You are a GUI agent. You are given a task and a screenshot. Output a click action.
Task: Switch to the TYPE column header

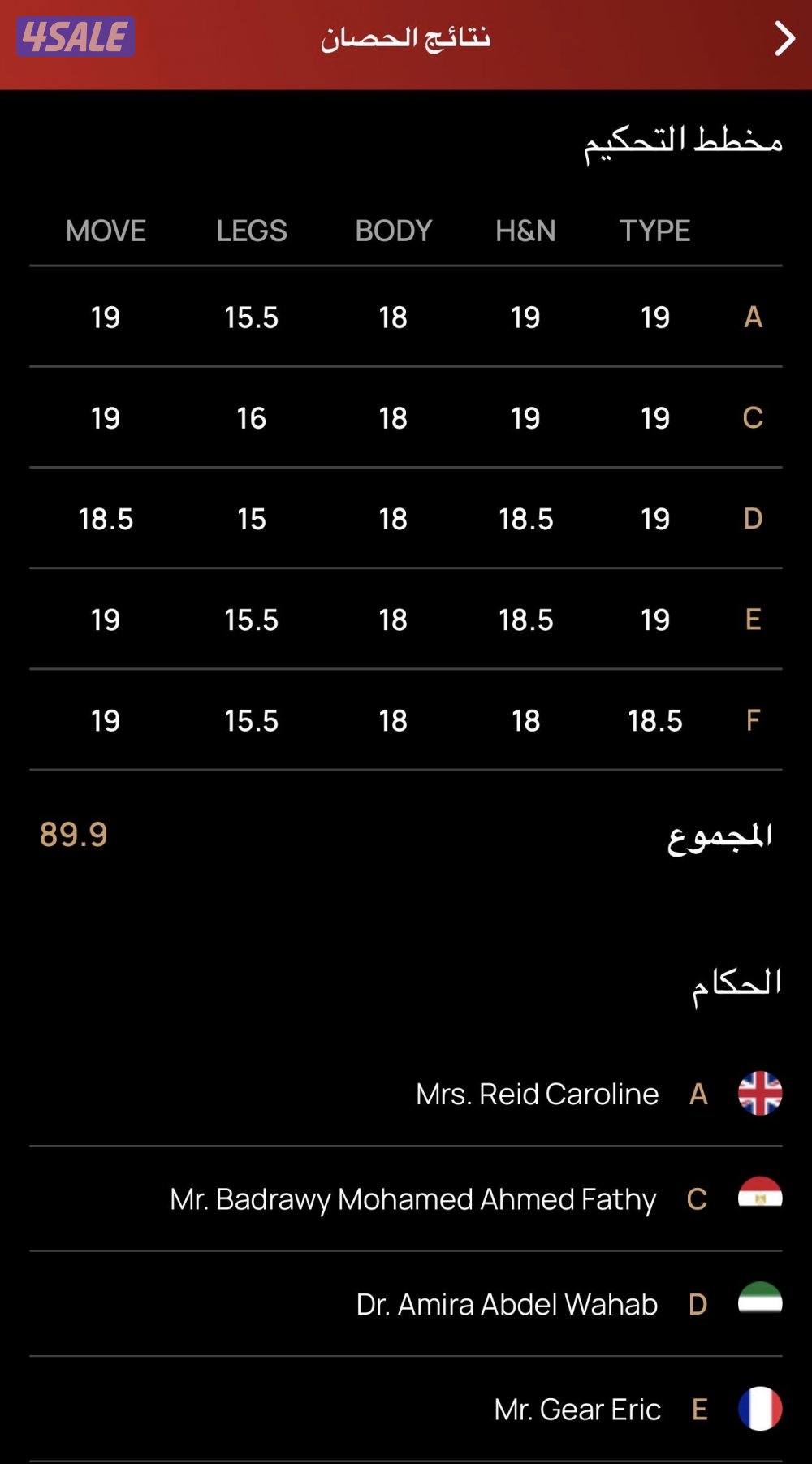[x=655, y=231]
